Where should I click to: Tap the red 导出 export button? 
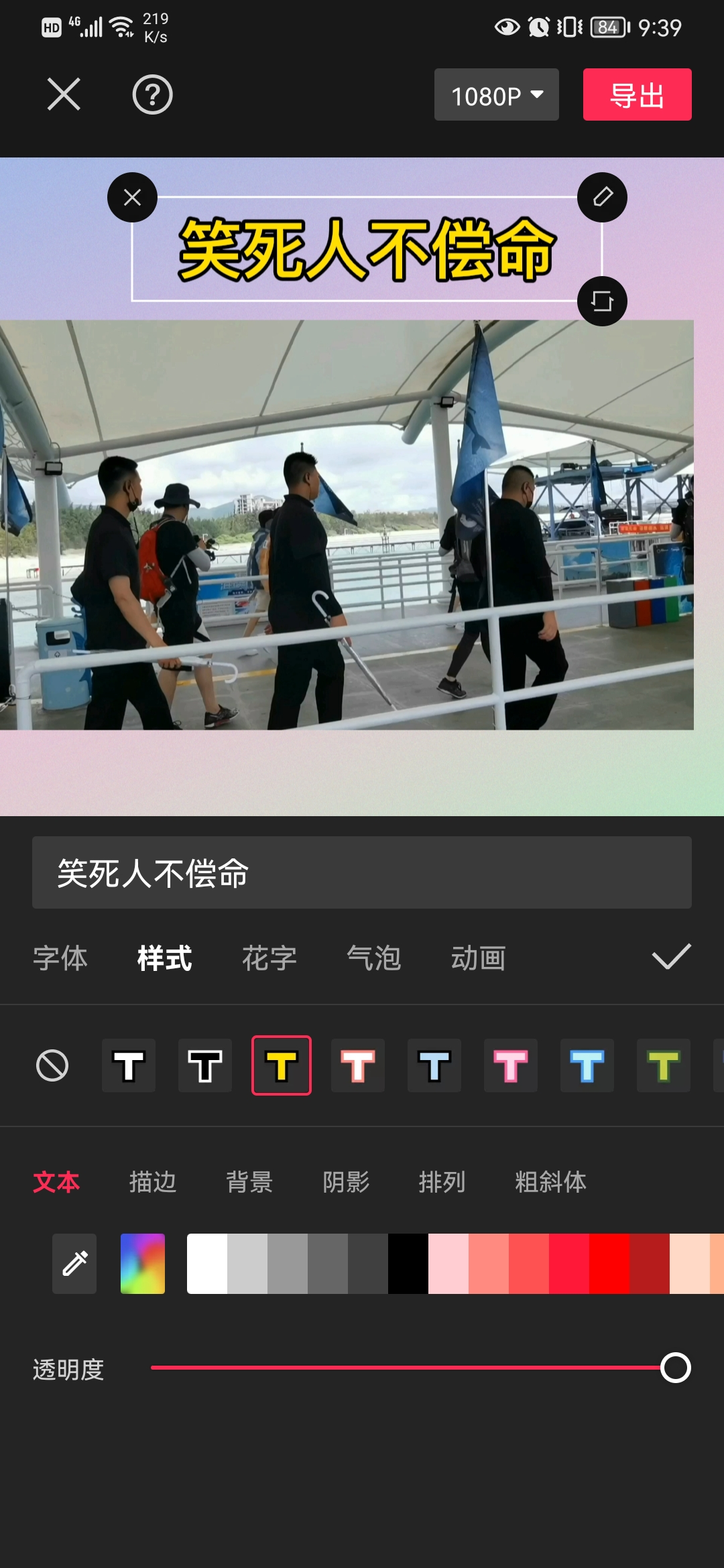pos(637,94)
